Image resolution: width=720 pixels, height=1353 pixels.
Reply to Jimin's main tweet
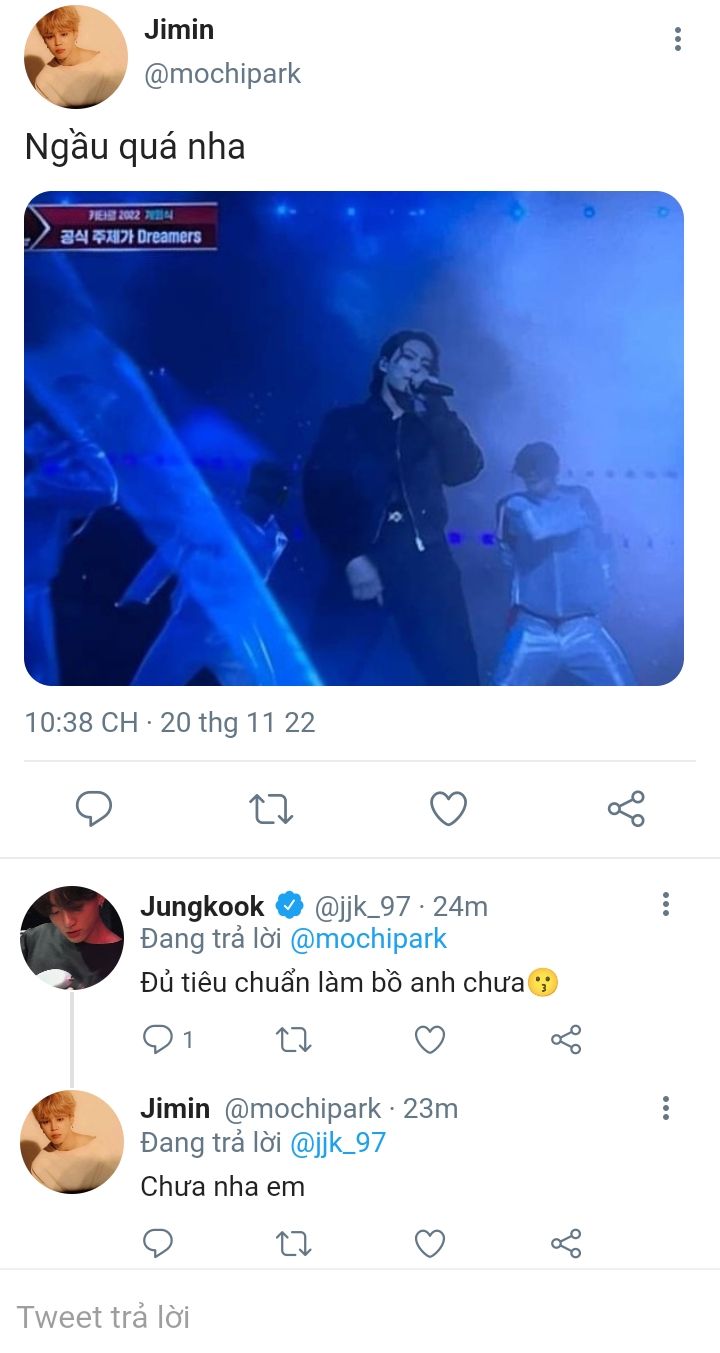94,808
